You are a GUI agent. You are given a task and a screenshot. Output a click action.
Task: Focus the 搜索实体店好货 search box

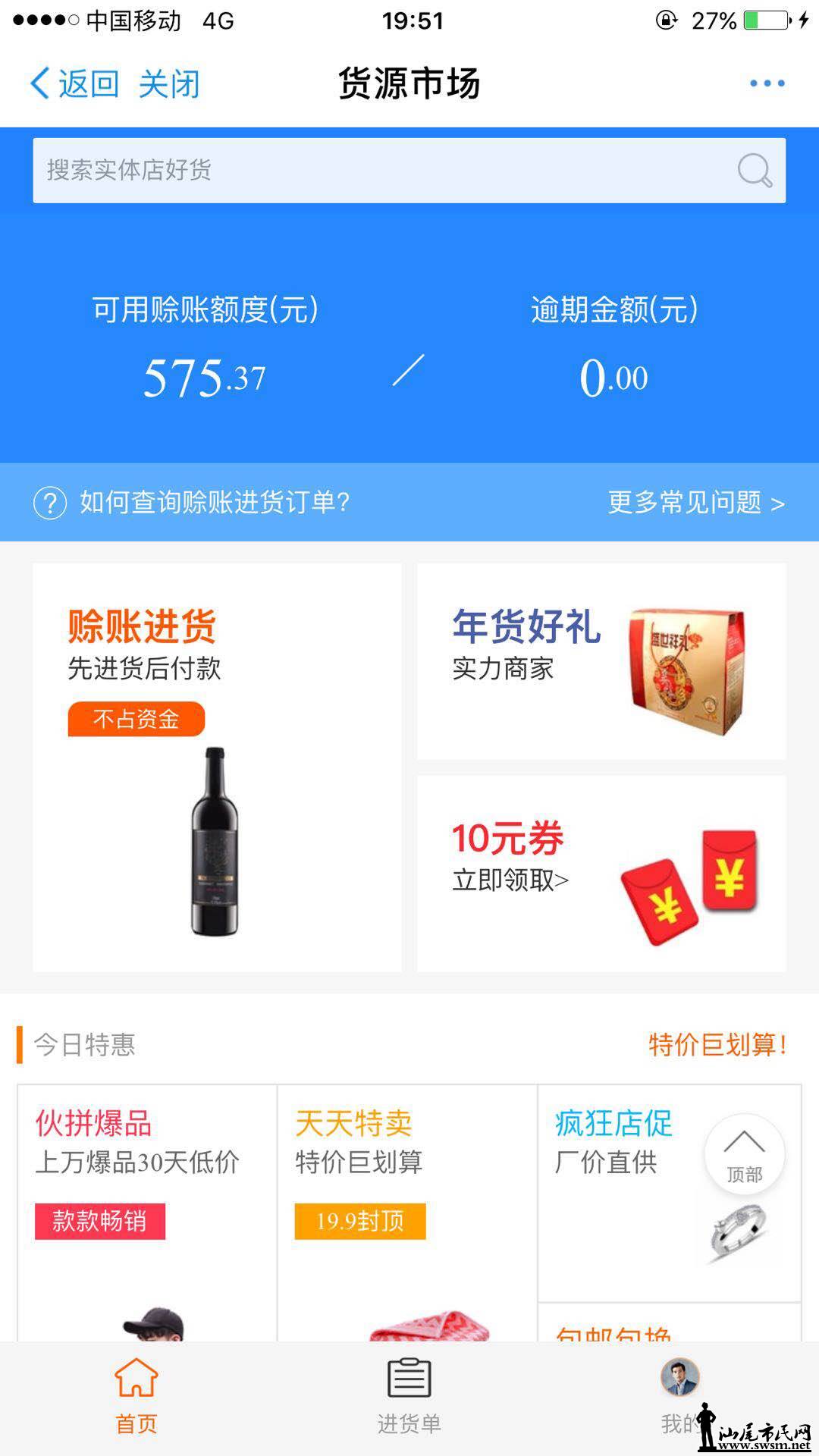tap(379, 171)
